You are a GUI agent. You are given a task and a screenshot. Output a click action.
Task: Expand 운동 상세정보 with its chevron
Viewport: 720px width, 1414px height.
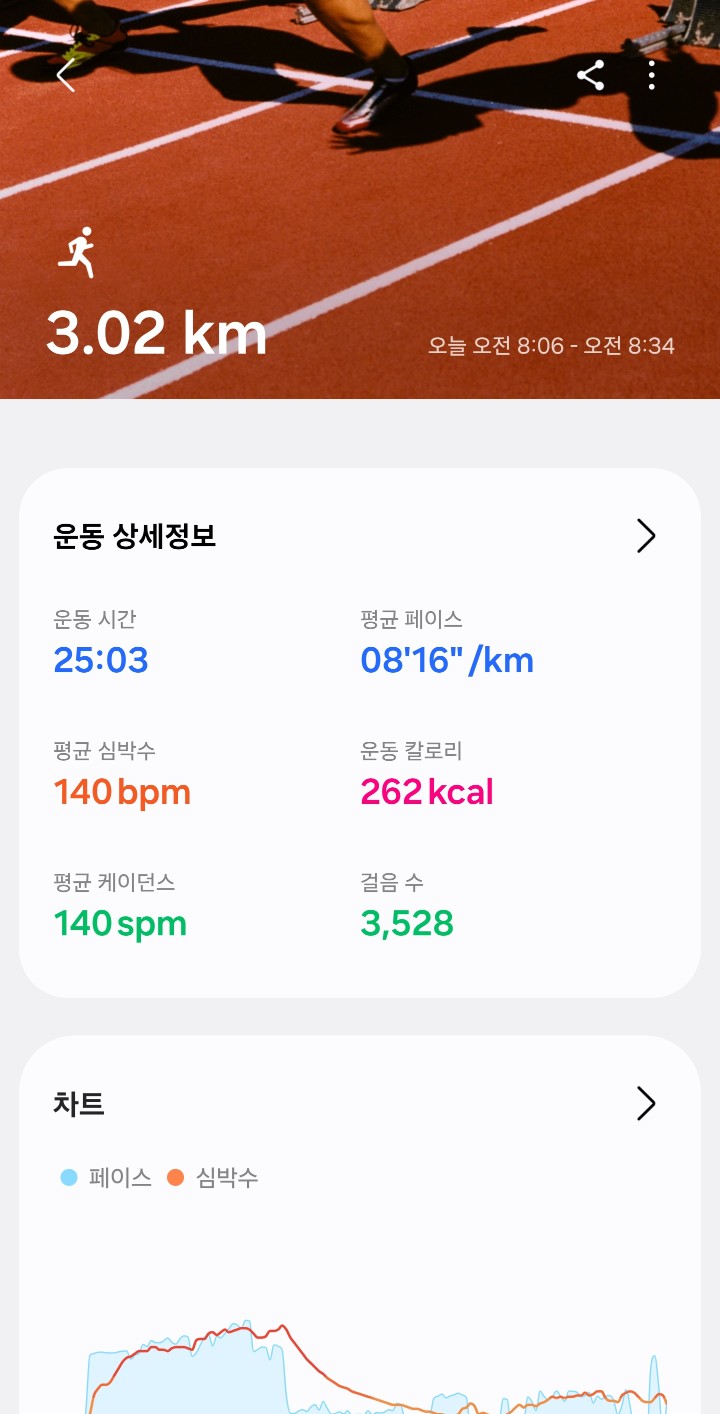646,537
